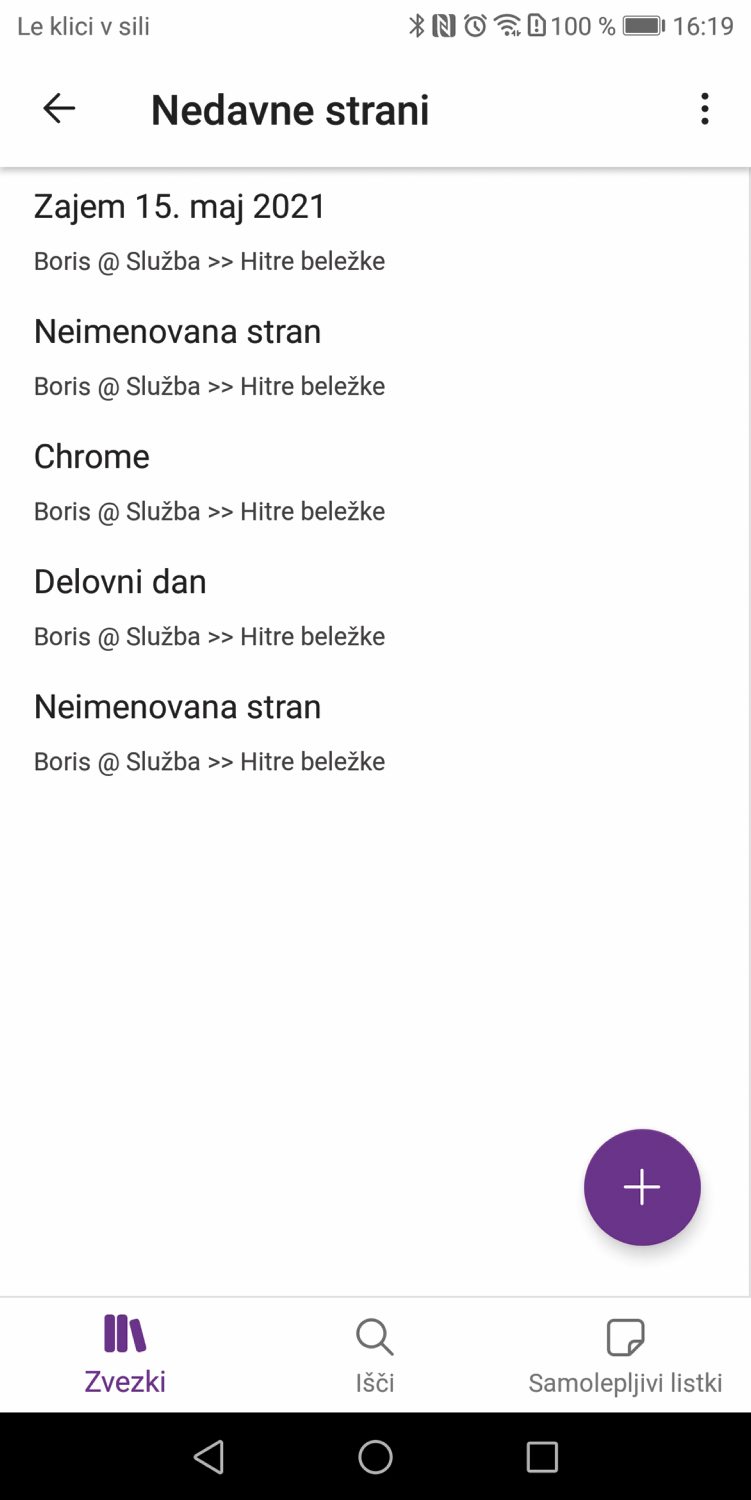Viewport: 751px width, 1500px height.
Task: Tap the system home button
Action: pyautogui.click(x=375, y=1457)
